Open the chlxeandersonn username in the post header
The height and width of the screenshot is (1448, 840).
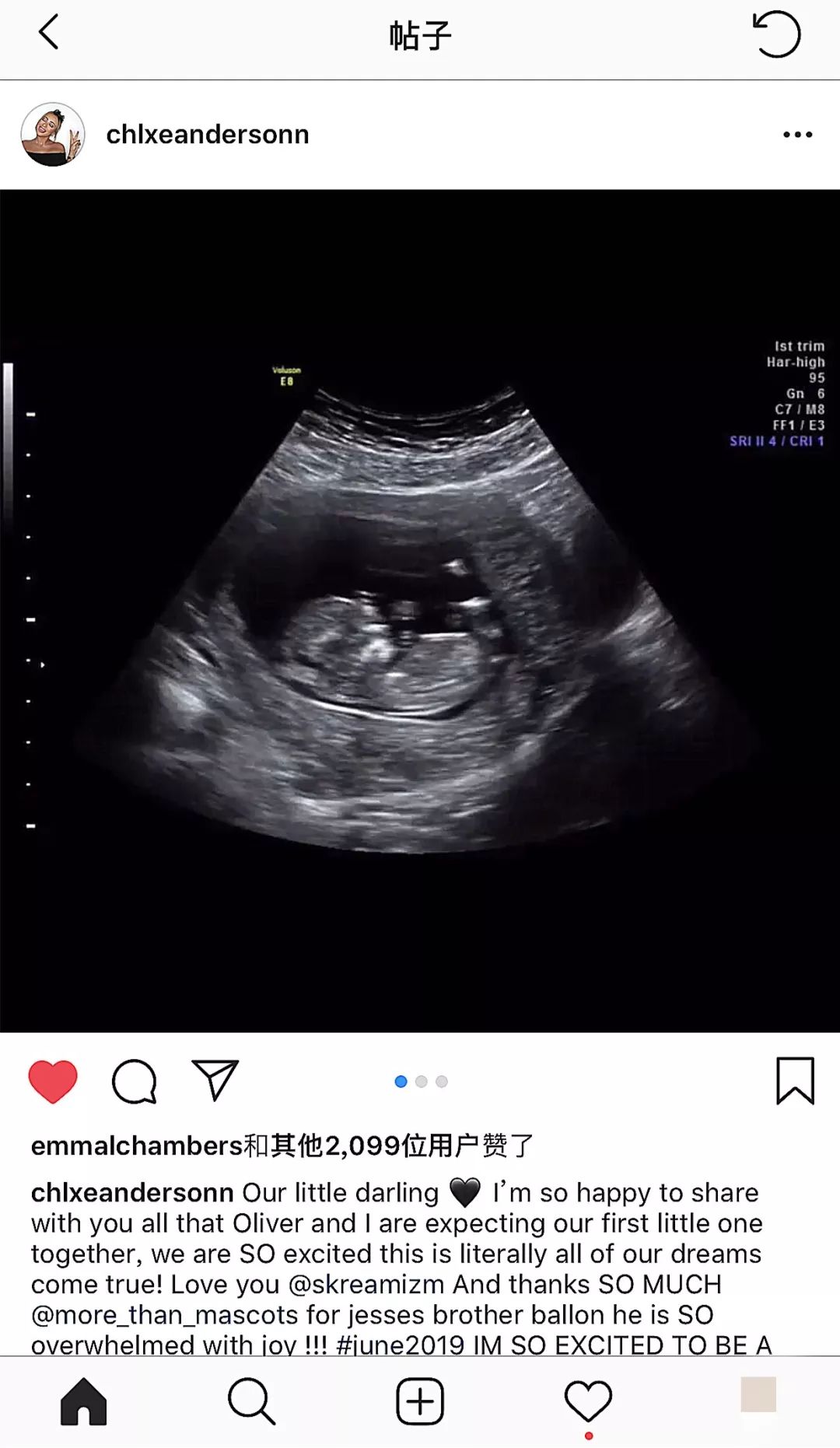(x=208, y=135)
